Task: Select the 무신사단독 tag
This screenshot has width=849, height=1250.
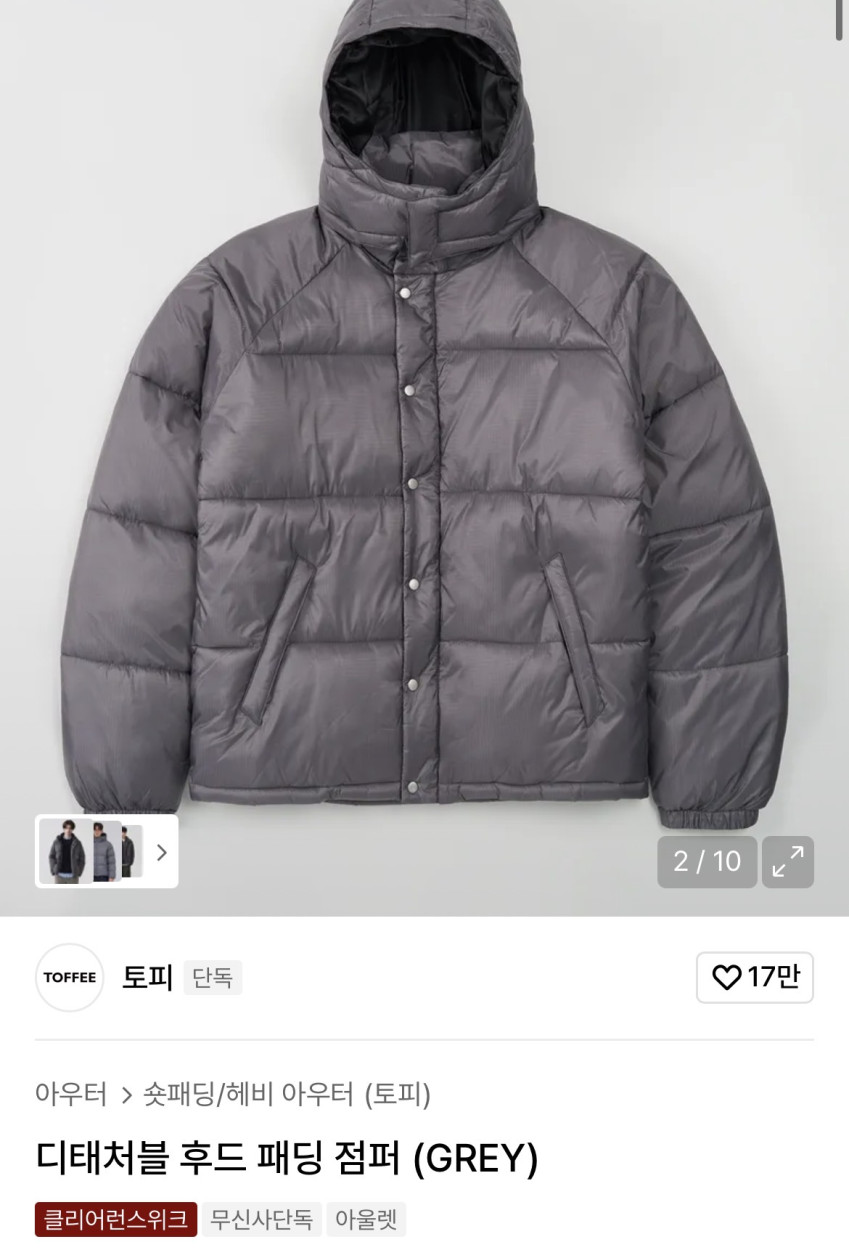Action: (262, 1219)
